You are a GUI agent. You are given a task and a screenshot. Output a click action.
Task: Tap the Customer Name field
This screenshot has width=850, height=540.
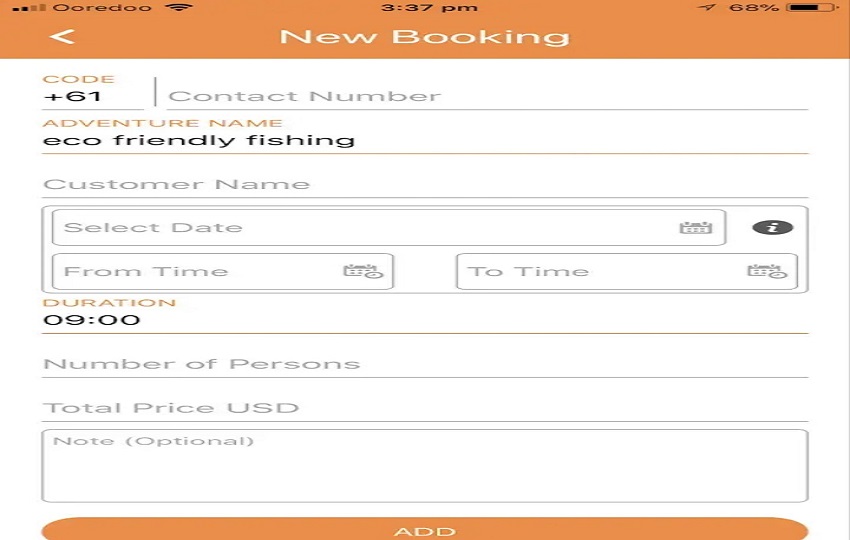(424, 184)
